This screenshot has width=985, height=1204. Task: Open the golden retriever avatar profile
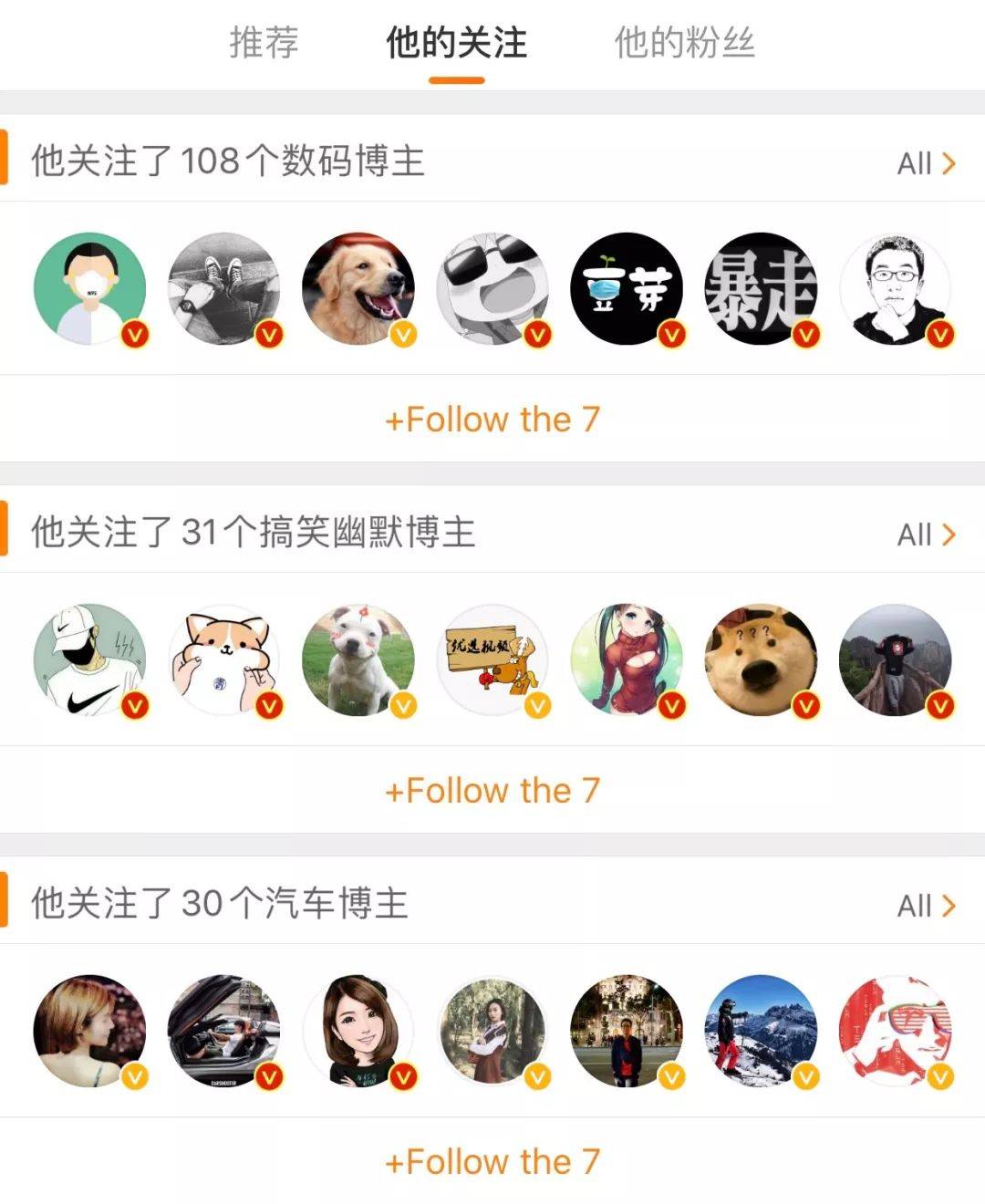[358, 289]
